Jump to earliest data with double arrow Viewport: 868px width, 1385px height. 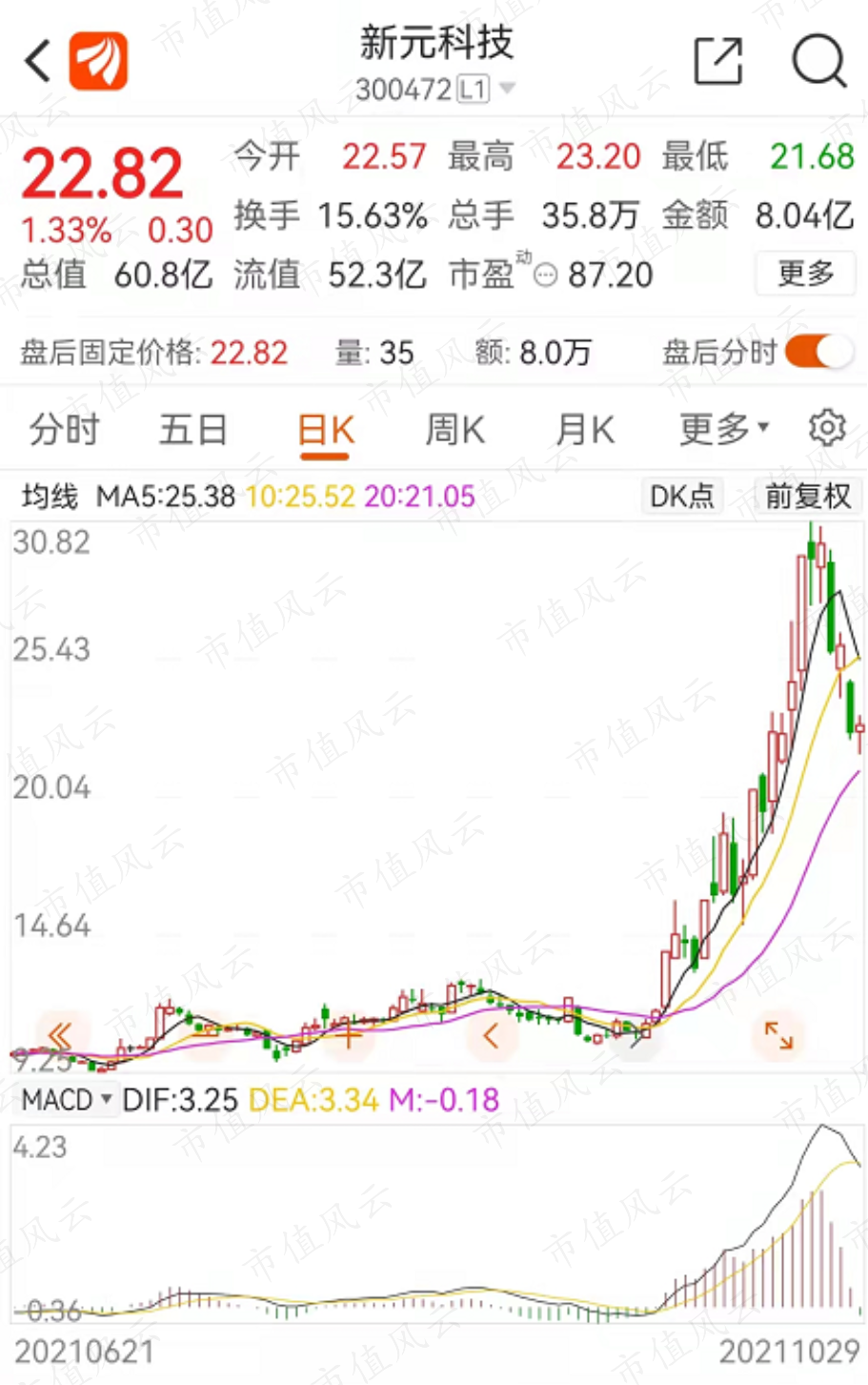point(60,1034)
